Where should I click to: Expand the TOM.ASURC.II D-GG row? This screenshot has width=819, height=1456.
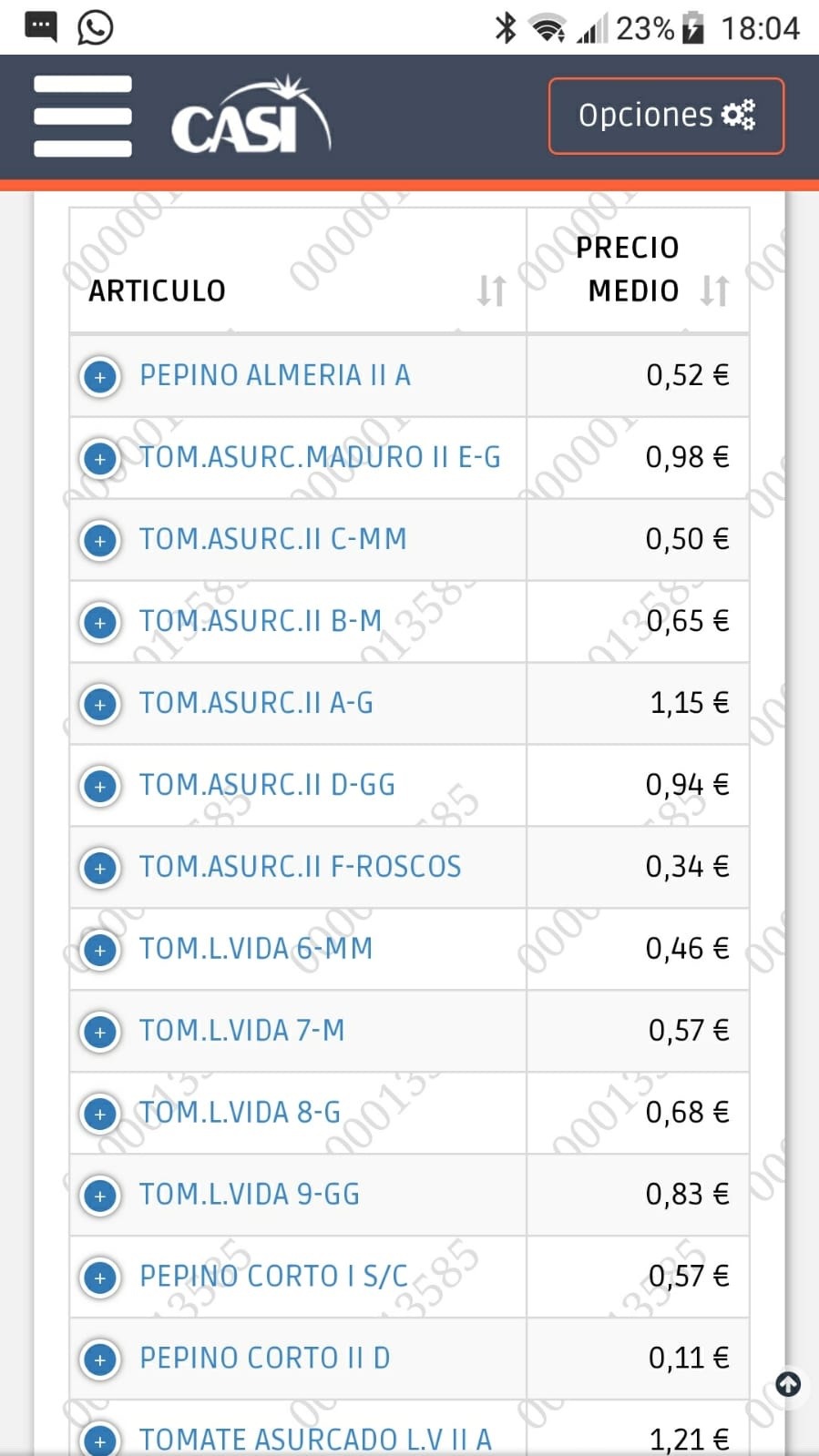100,786
